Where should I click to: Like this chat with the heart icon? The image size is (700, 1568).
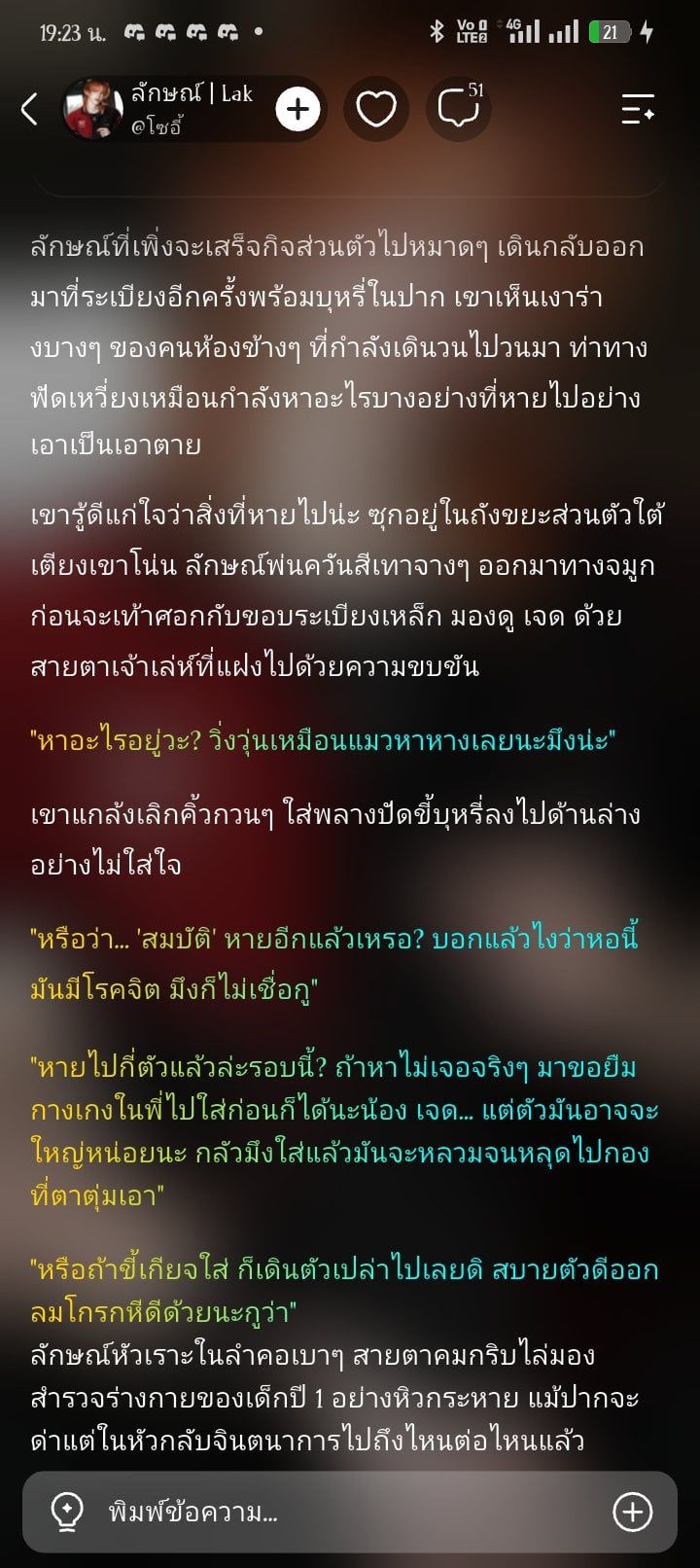tap(375, 109)
